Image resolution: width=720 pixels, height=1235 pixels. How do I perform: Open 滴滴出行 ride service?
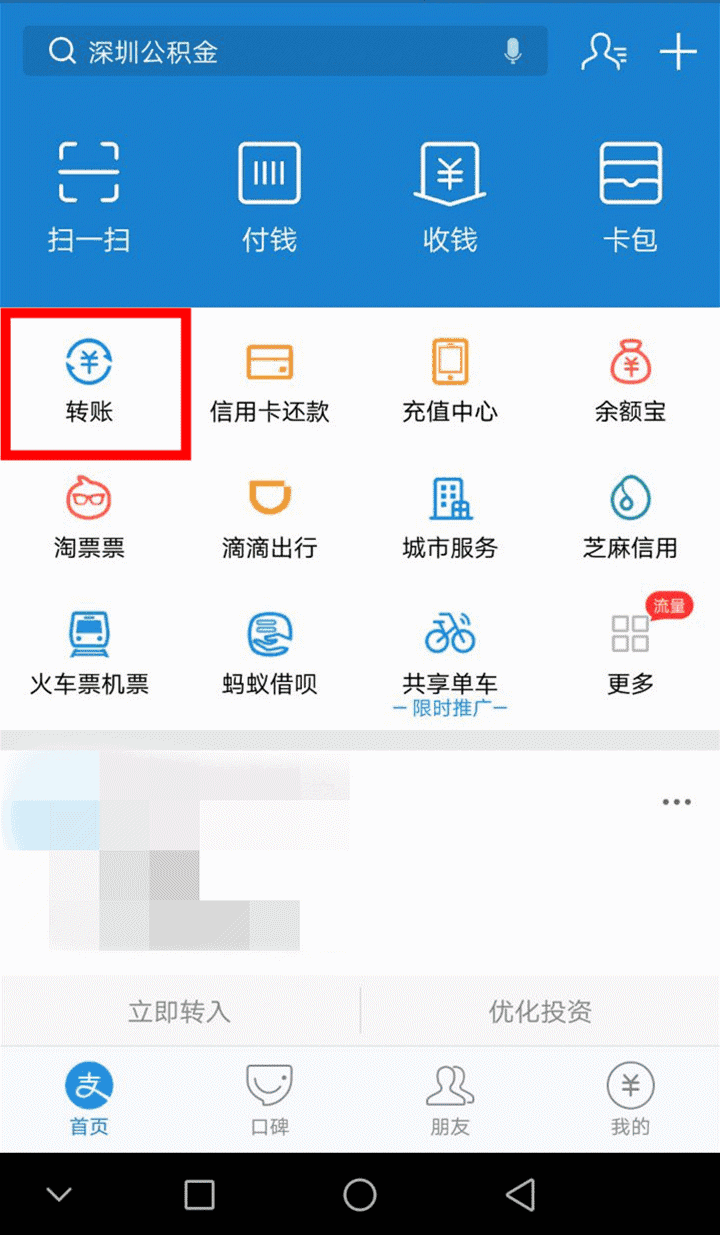[269, 518]
